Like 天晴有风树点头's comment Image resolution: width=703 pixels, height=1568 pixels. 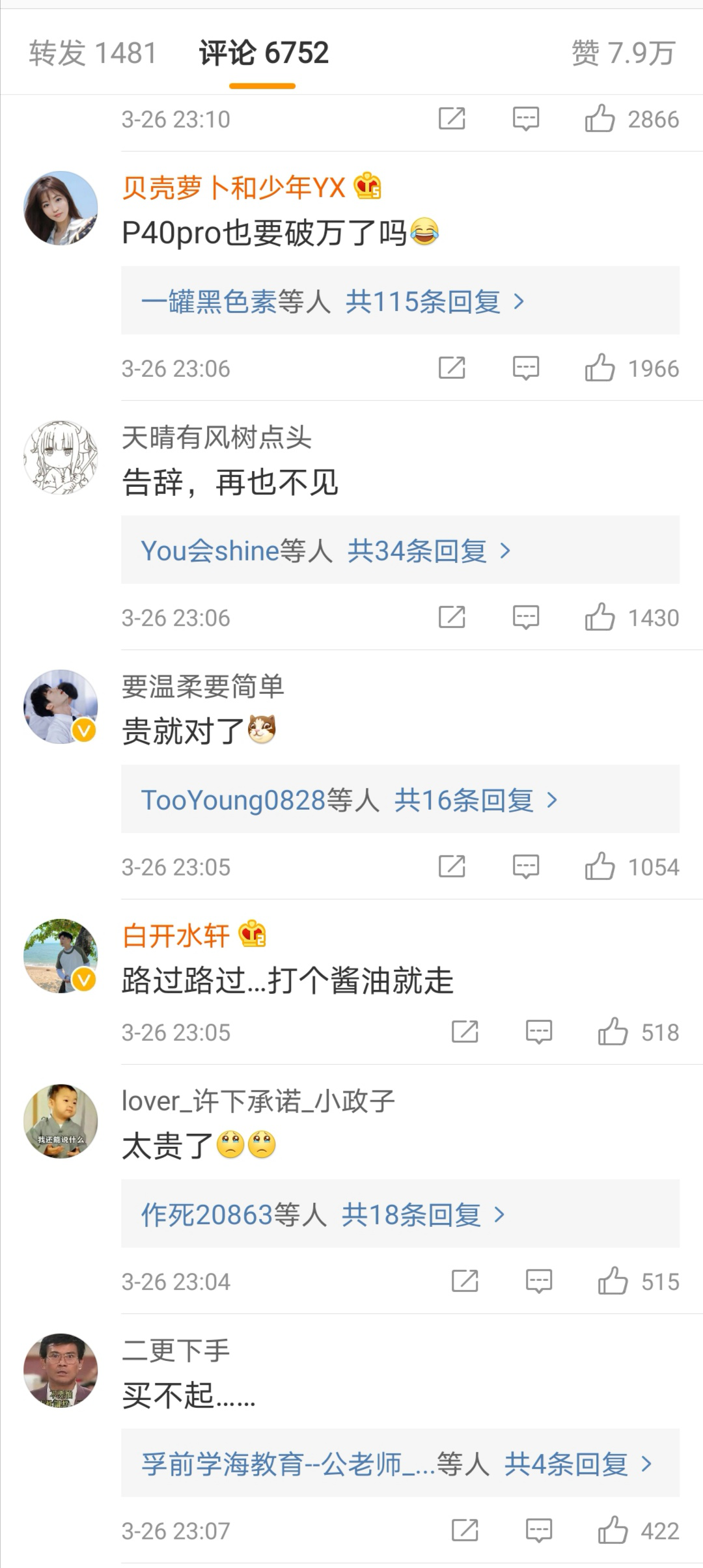tap(600, 618)
